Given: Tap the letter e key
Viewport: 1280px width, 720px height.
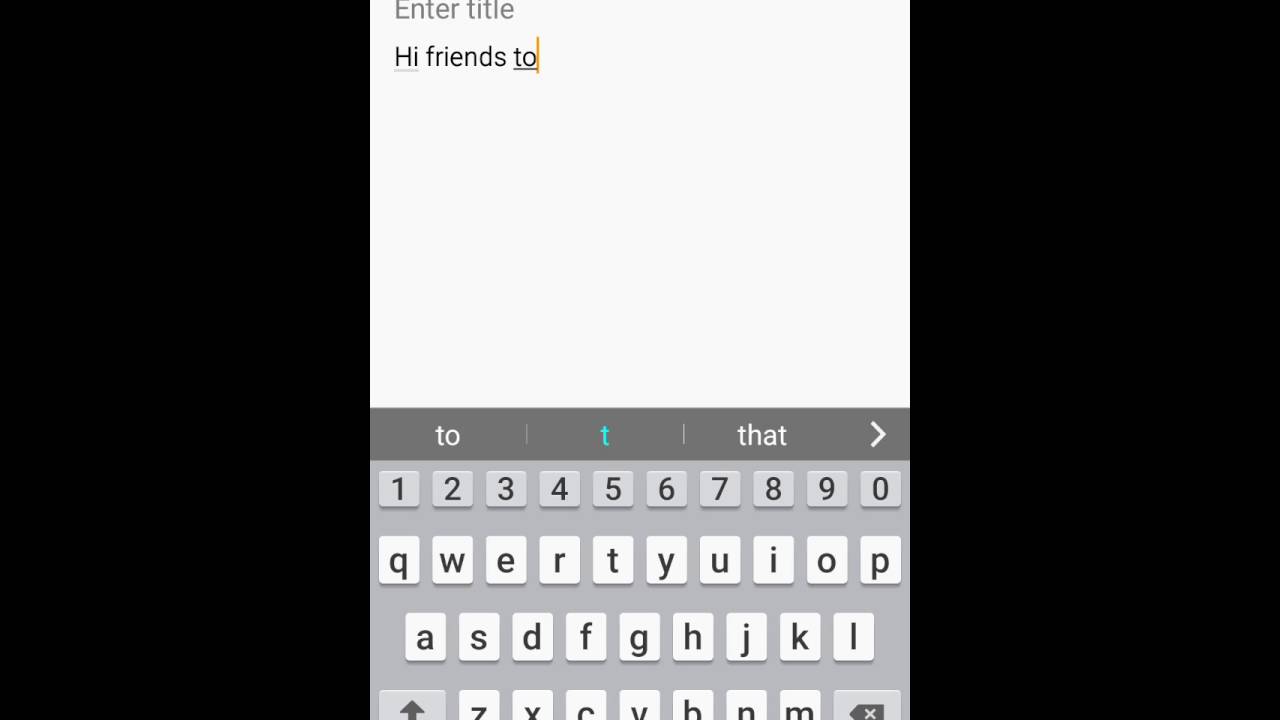Looking at the screenshot, I should coord(506,561).
